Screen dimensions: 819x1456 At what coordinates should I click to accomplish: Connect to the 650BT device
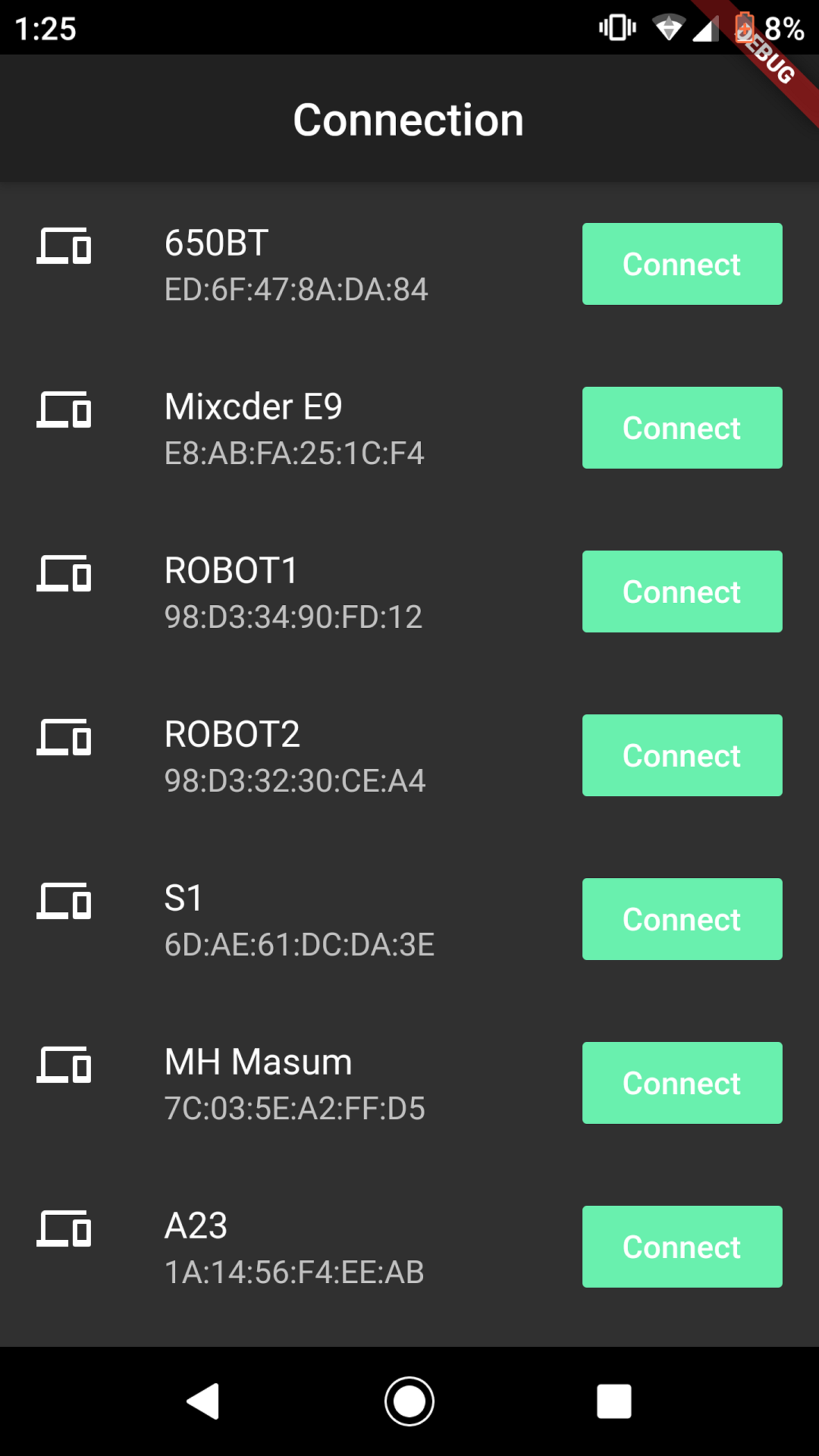point(682,264)
